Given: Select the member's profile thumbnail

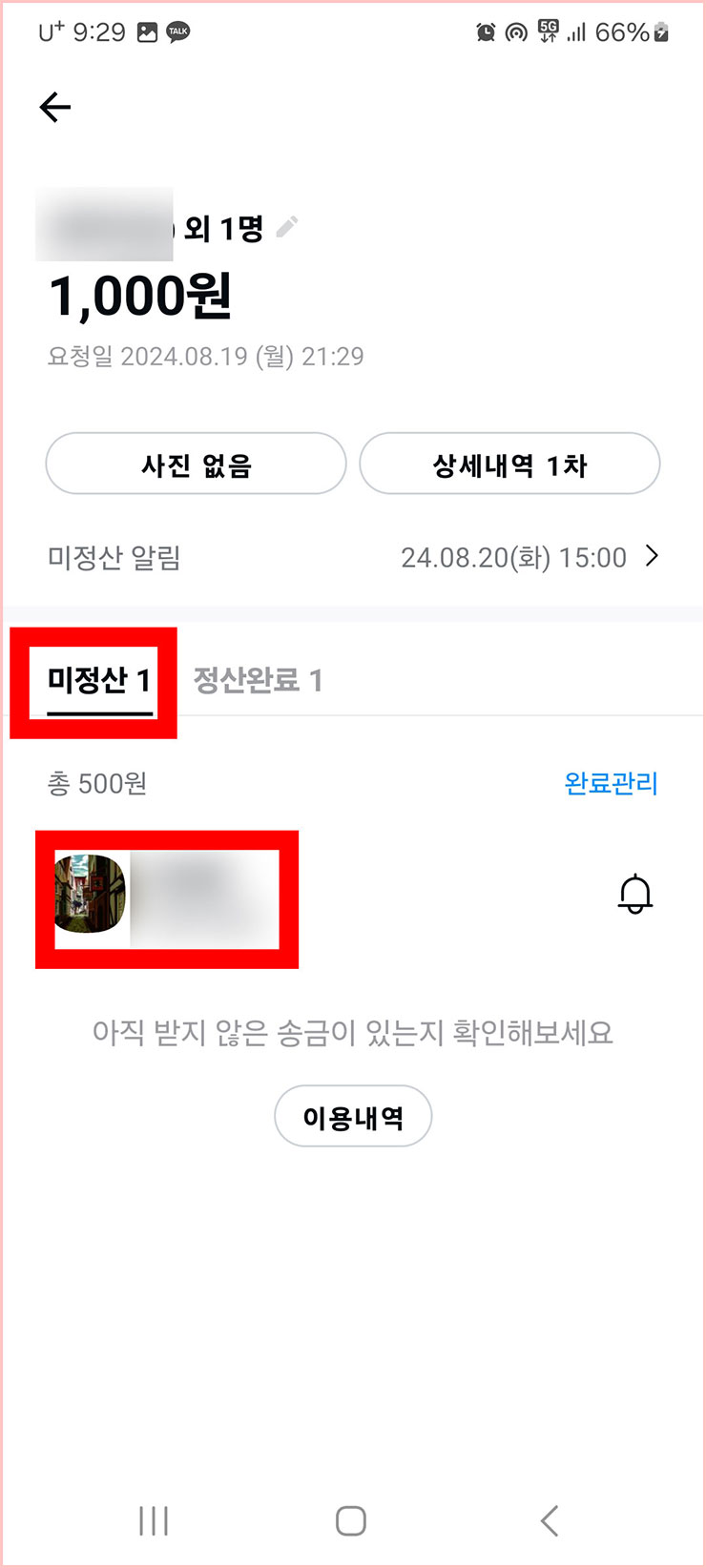Looking at the screenshot, I should (x=88, y=897).
